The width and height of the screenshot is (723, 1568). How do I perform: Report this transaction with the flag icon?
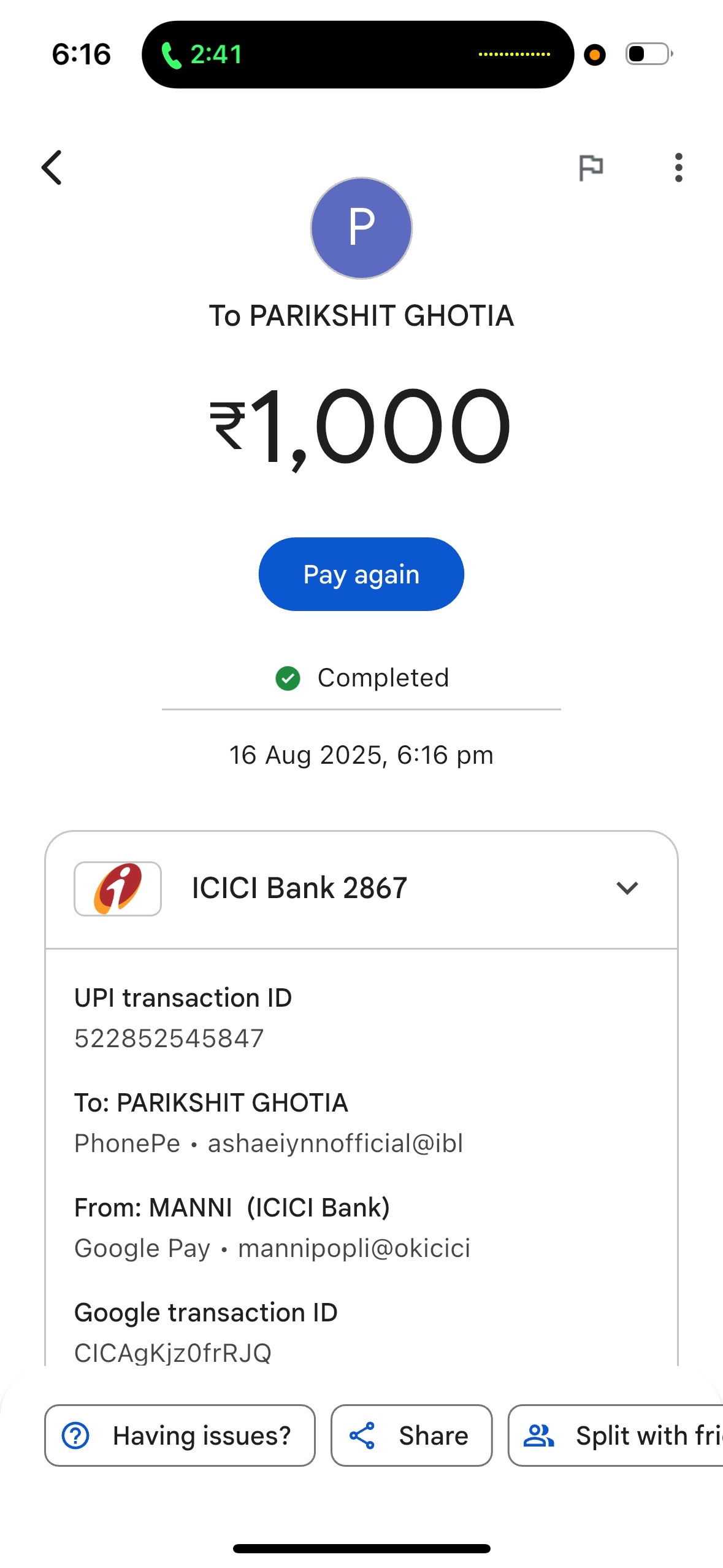591,167
